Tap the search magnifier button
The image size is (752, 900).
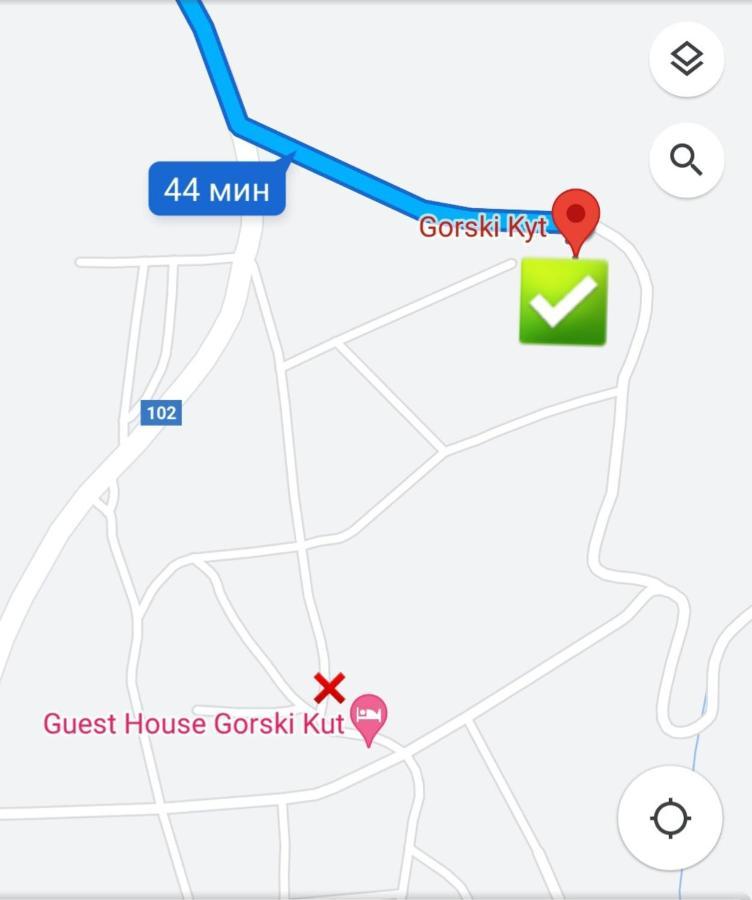686,160
